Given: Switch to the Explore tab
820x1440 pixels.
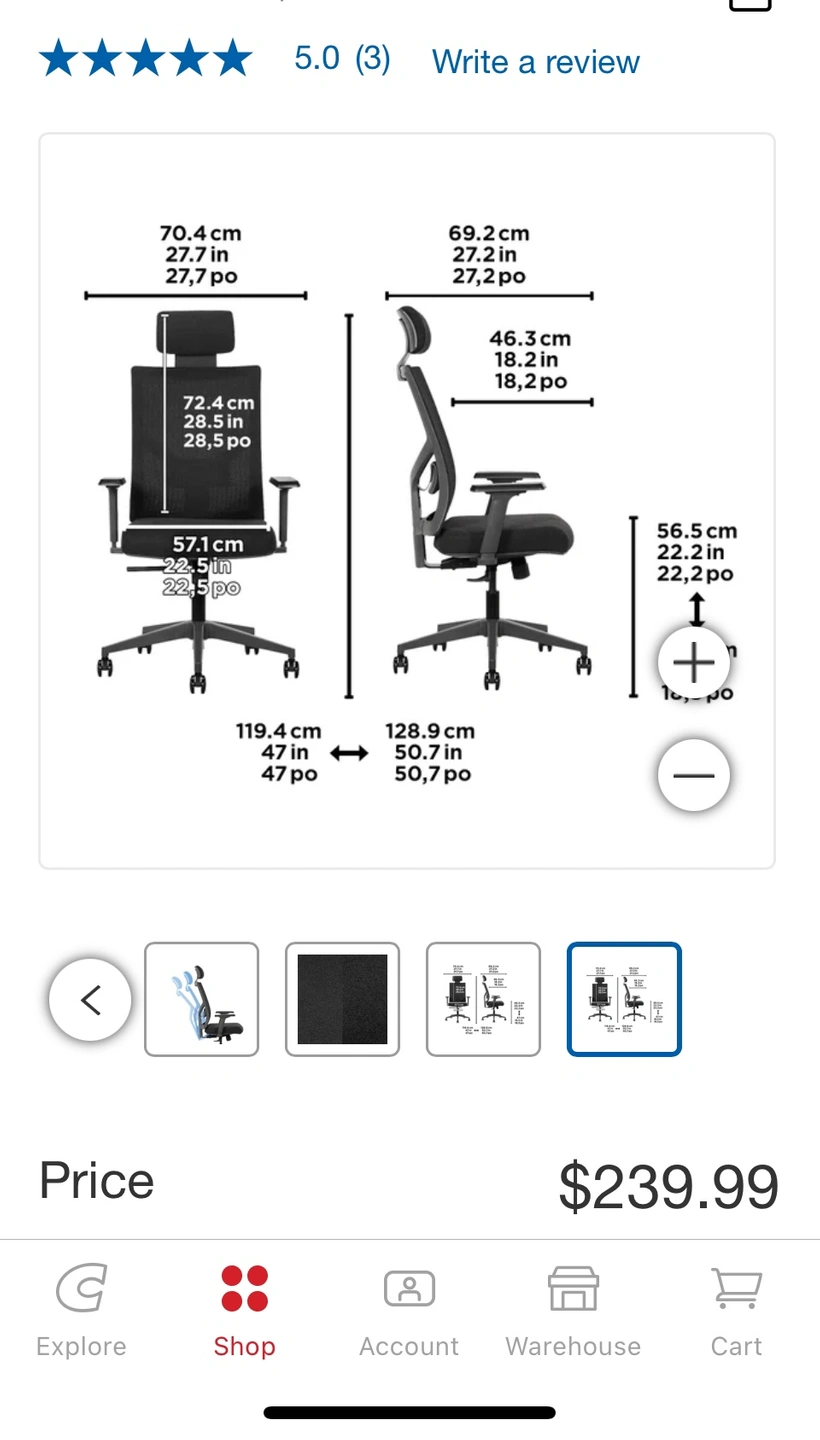Looking at the screenshot, I should click(x=81, y=1310).
